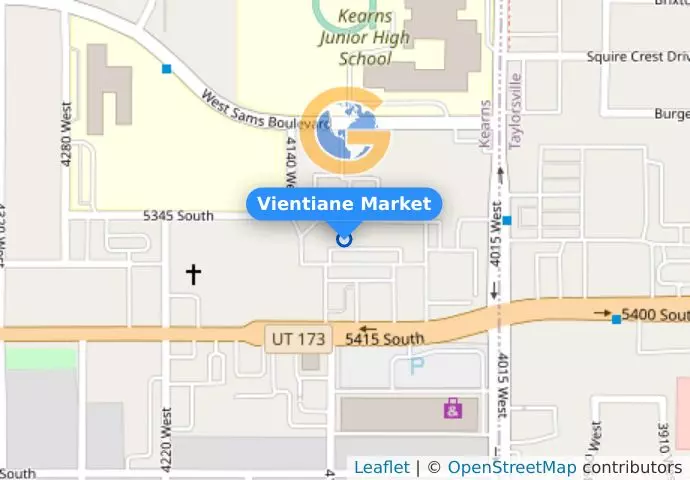Open the OpenStreetMap contributors link
Viewport: 690px width, 480px height.
511,467
